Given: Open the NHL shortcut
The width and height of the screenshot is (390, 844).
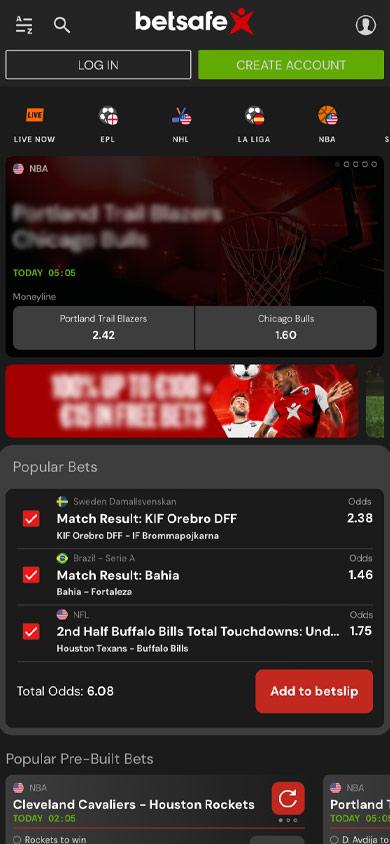Looking at the screenshot, I should [x=181, y=125].
